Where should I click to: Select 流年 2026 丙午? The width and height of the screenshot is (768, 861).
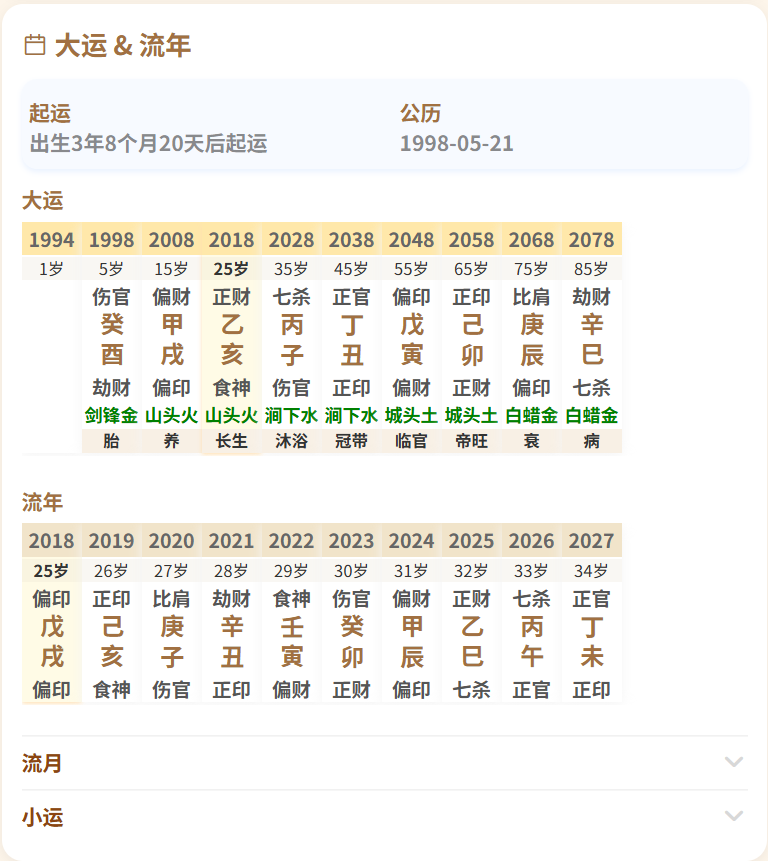click(x=531, y=640)
